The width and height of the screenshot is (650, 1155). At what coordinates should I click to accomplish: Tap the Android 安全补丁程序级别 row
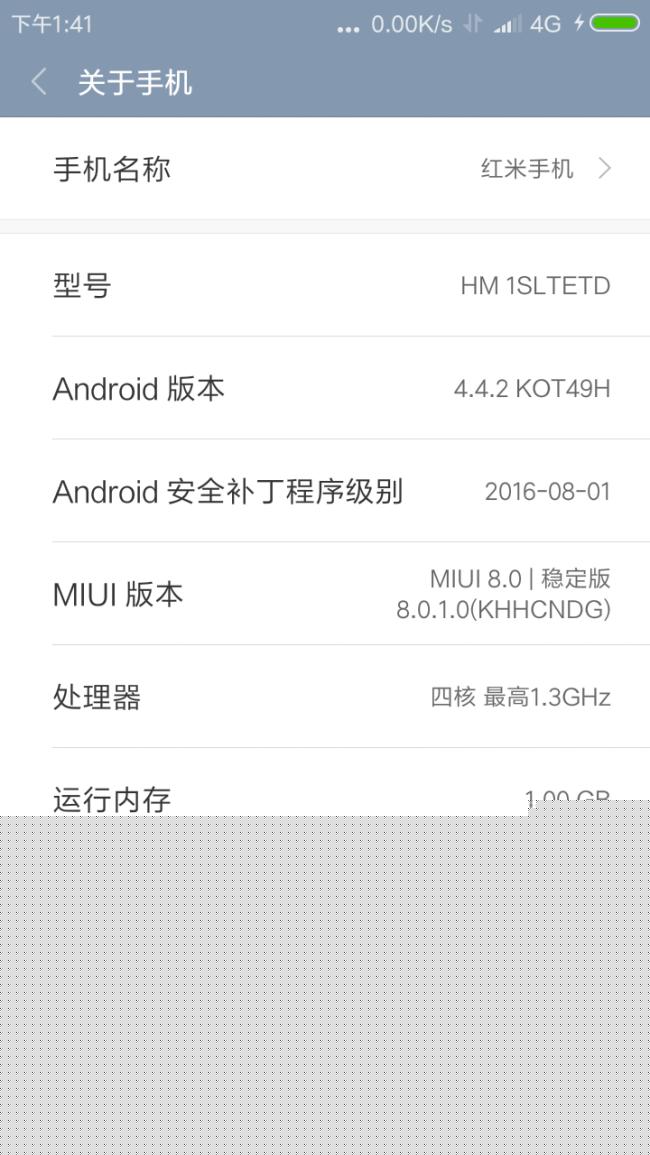point(325,491)
